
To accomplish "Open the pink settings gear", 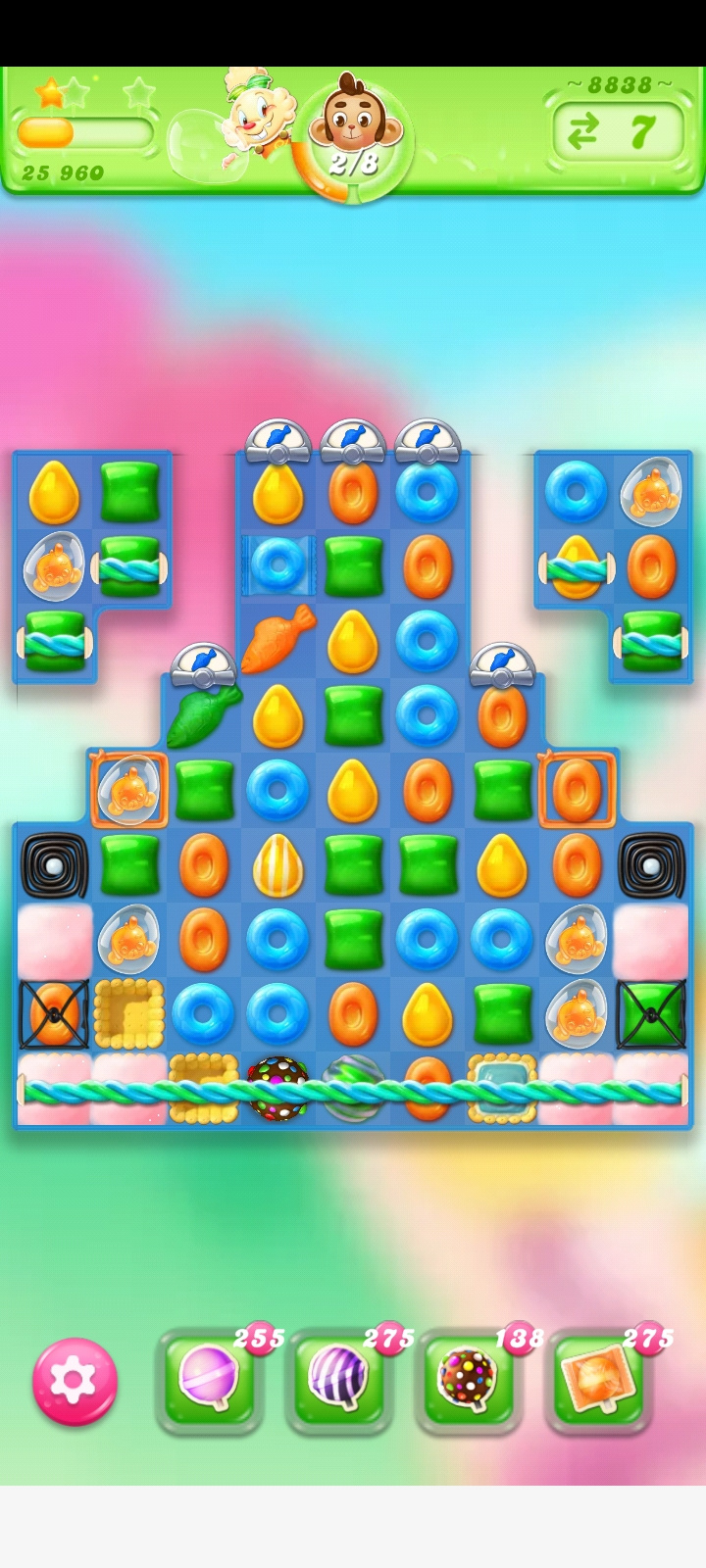I will pyautogui.click(x=75, y=1380).
